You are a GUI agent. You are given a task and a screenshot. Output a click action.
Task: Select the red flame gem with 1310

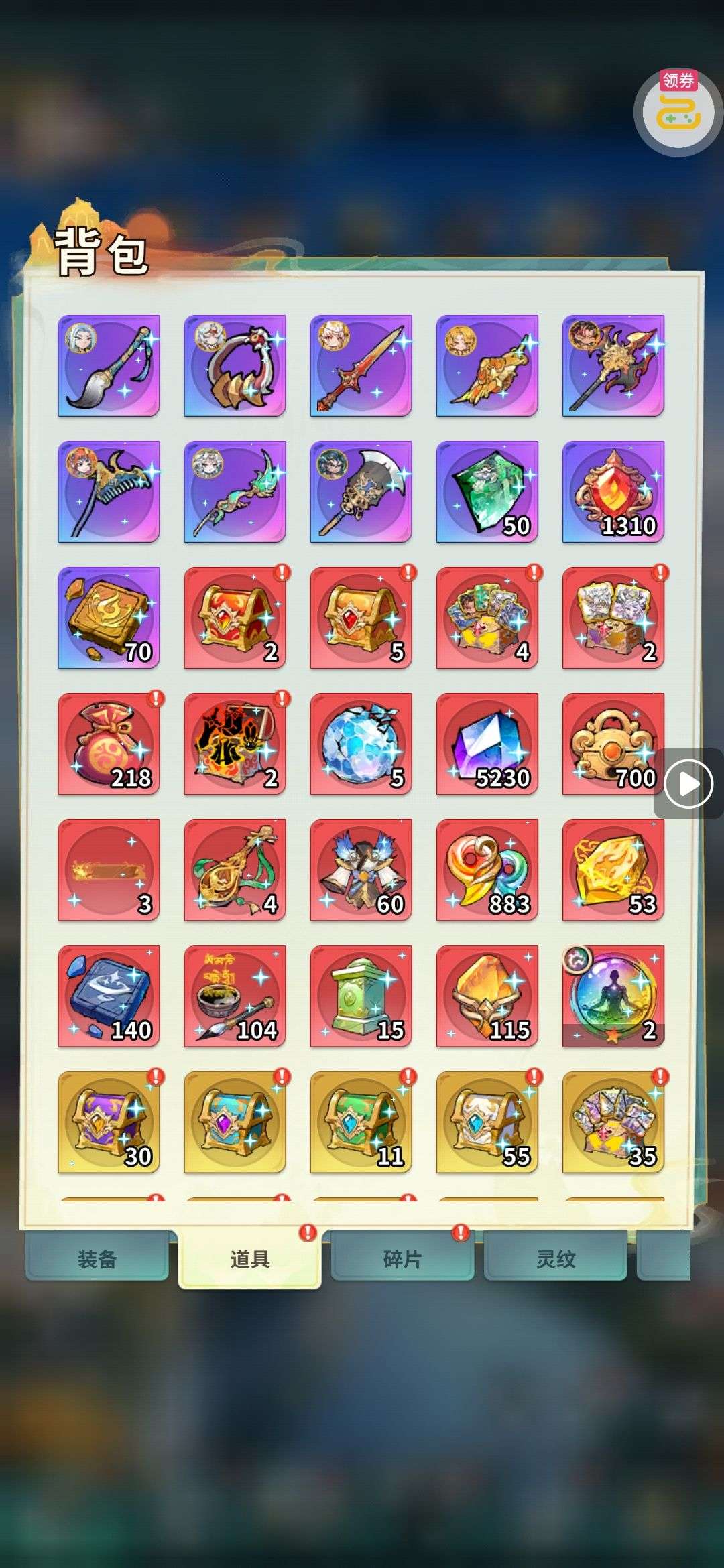(x=613, y=492)
